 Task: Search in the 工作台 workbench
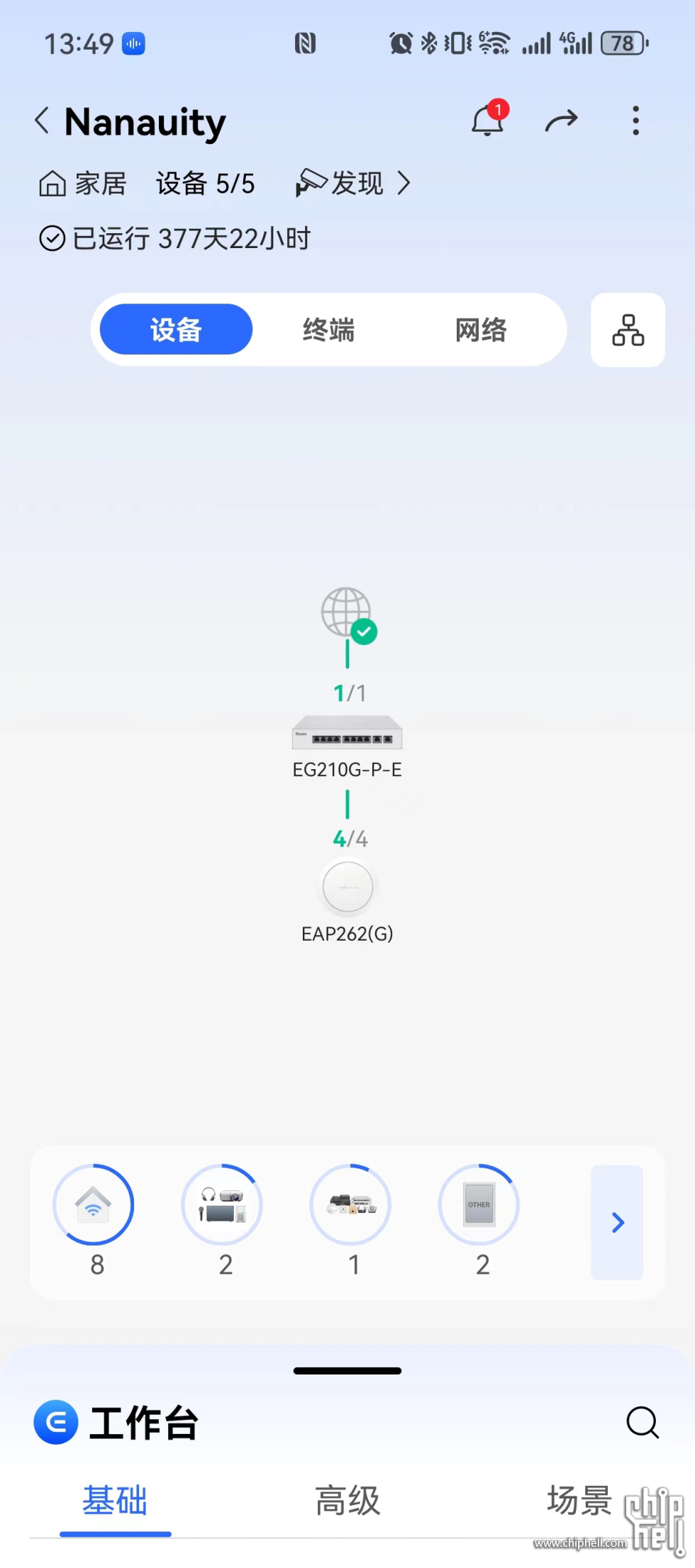(643, 1422)
